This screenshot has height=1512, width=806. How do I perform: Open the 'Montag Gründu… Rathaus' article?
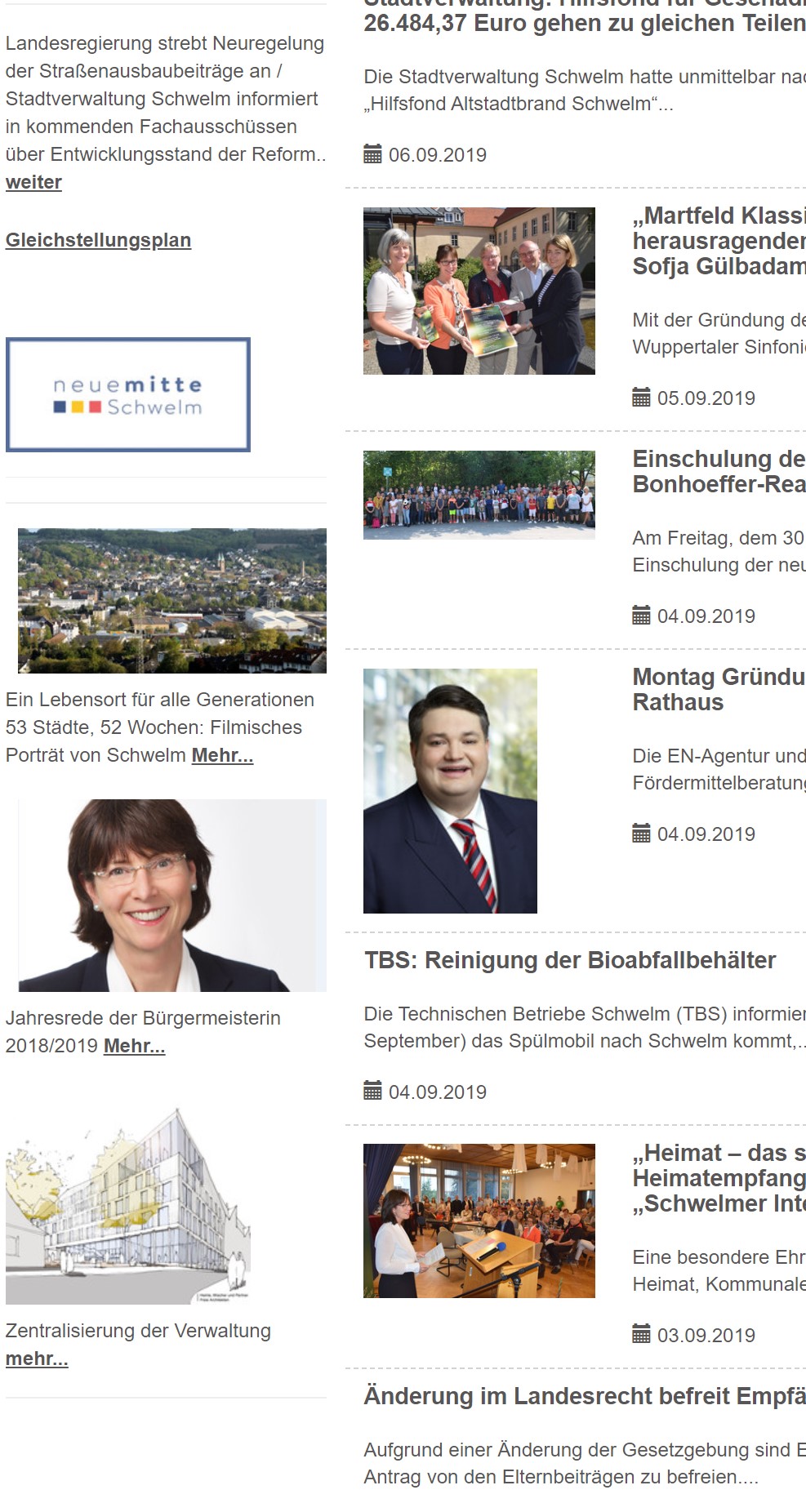(719, 689)
